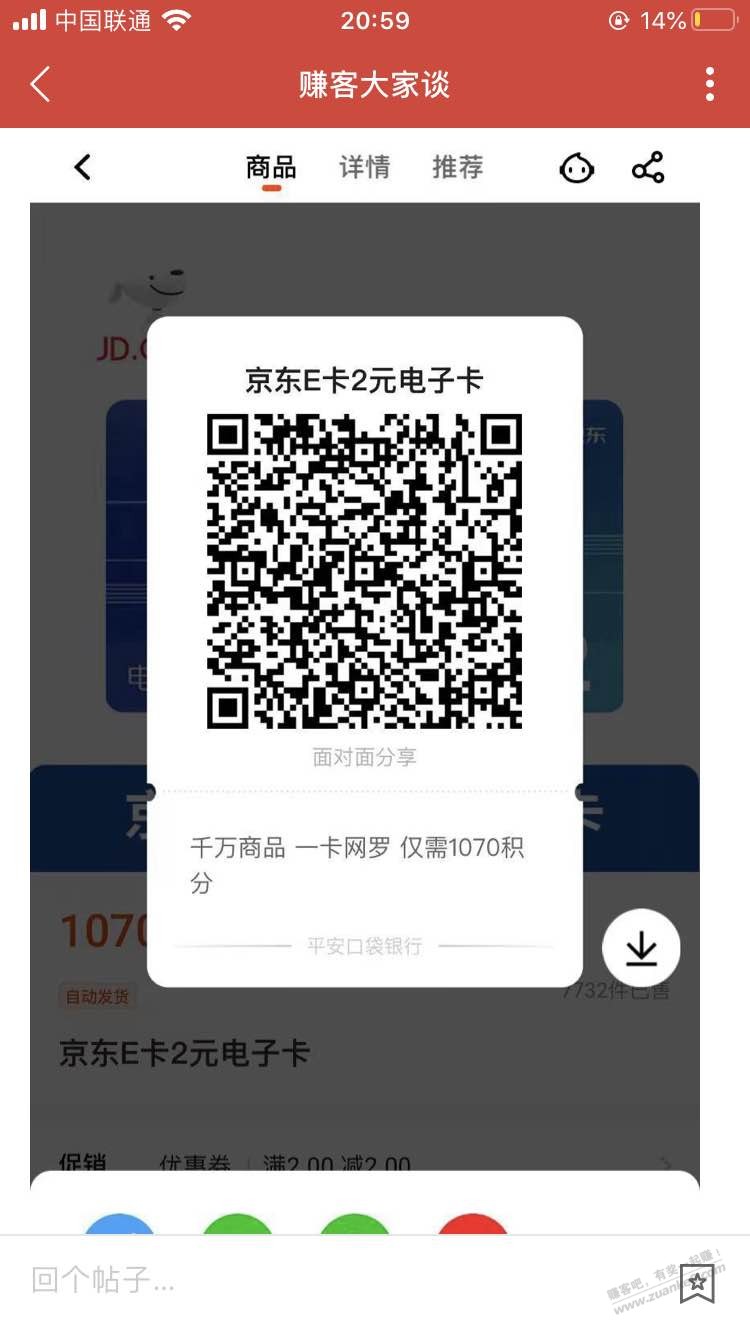Viewport: 750px width, 1334px height.
Task: Bookmark this post with the star icon
Action: 697,1282
